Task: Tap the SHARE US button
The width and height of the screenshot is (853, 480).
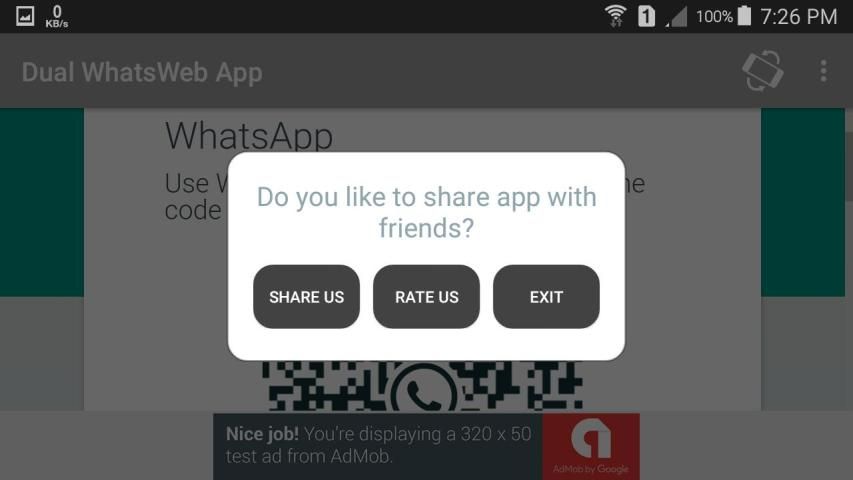Action: pyautogui.click(x=306, y=297)
